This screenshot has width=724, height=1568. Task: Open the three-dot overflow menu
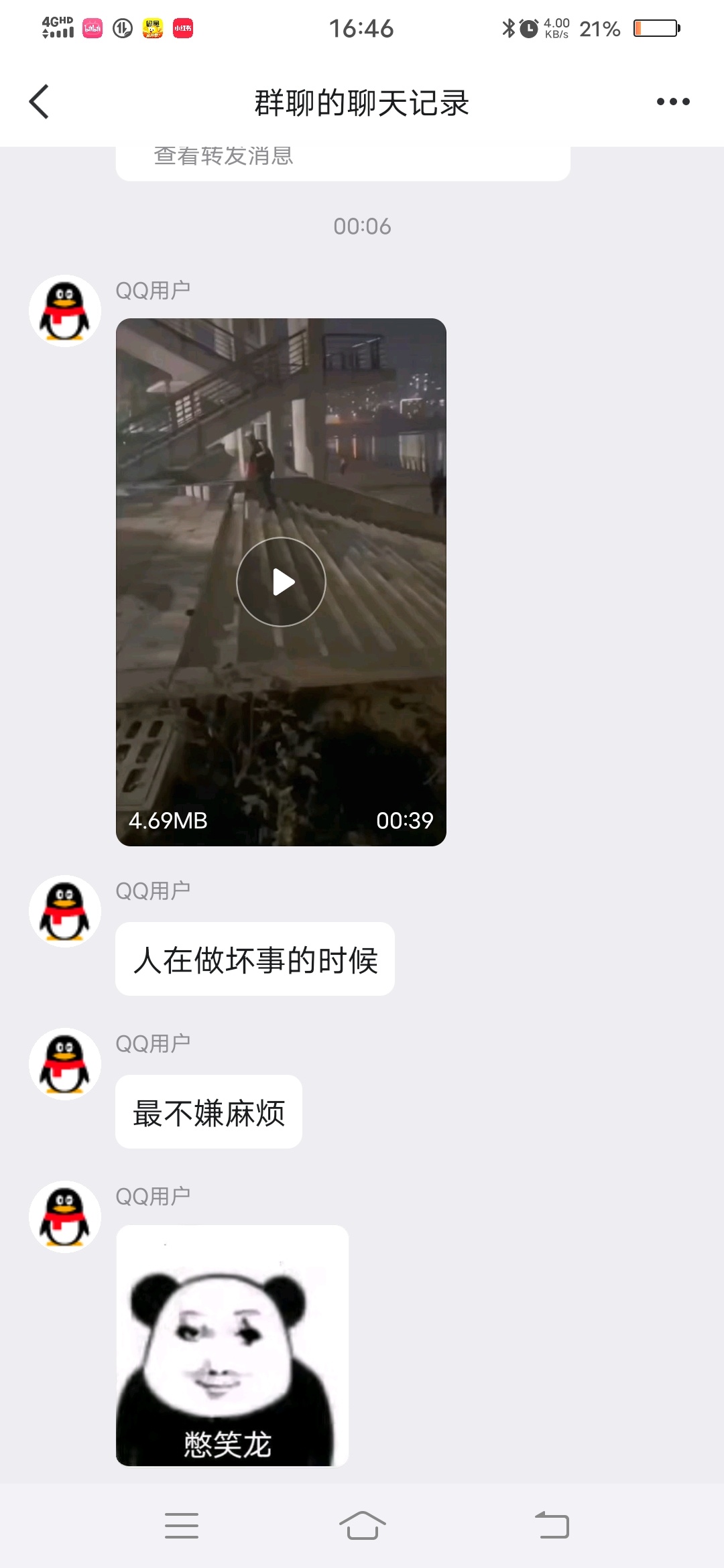pos(672,102)
